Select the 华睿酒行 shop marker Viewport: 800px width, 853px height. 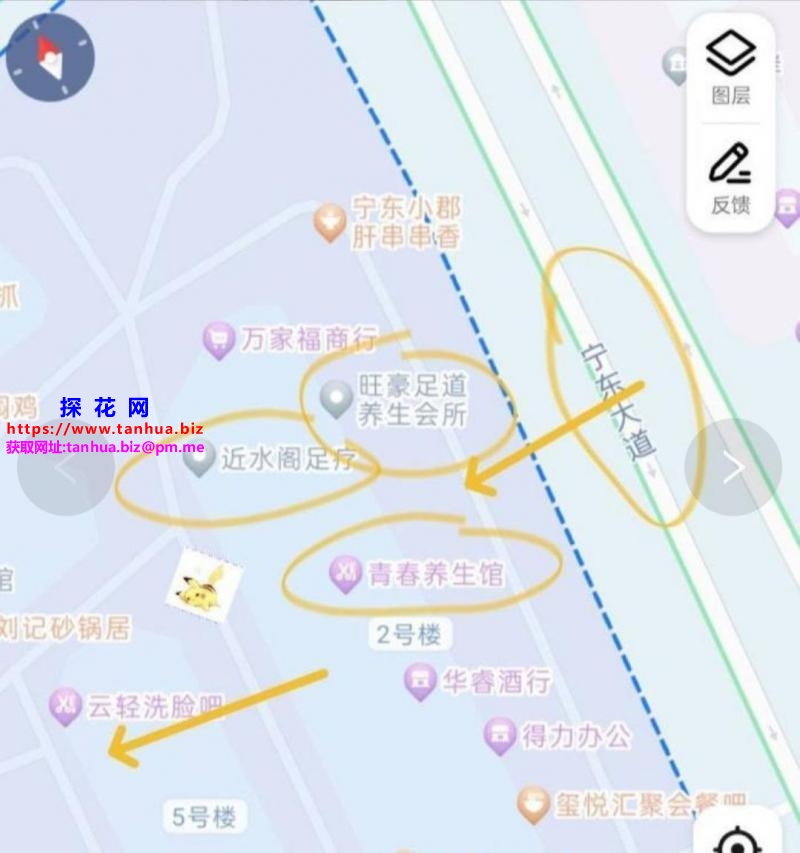click(419, 682)
